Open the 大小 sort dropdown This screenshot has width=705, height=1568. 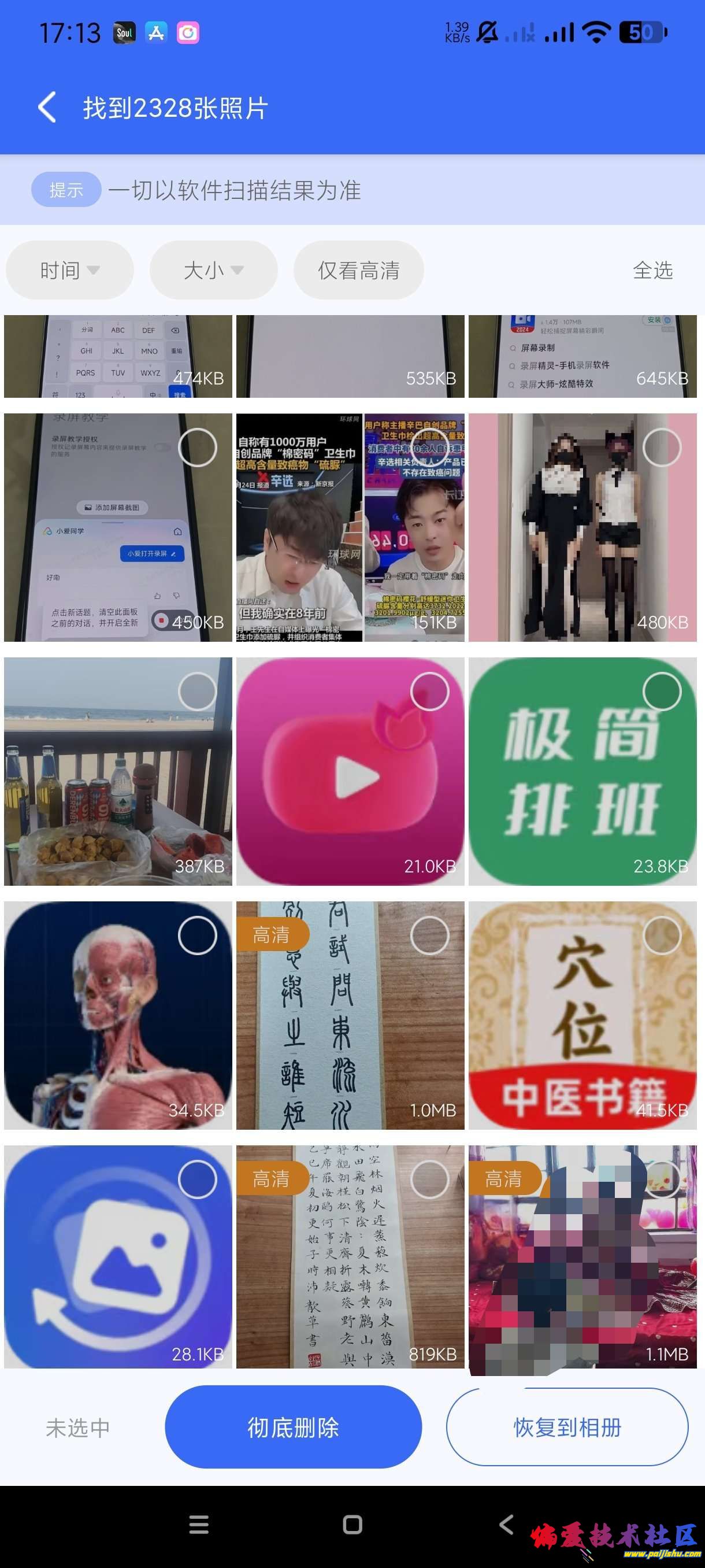click(213, 269)
